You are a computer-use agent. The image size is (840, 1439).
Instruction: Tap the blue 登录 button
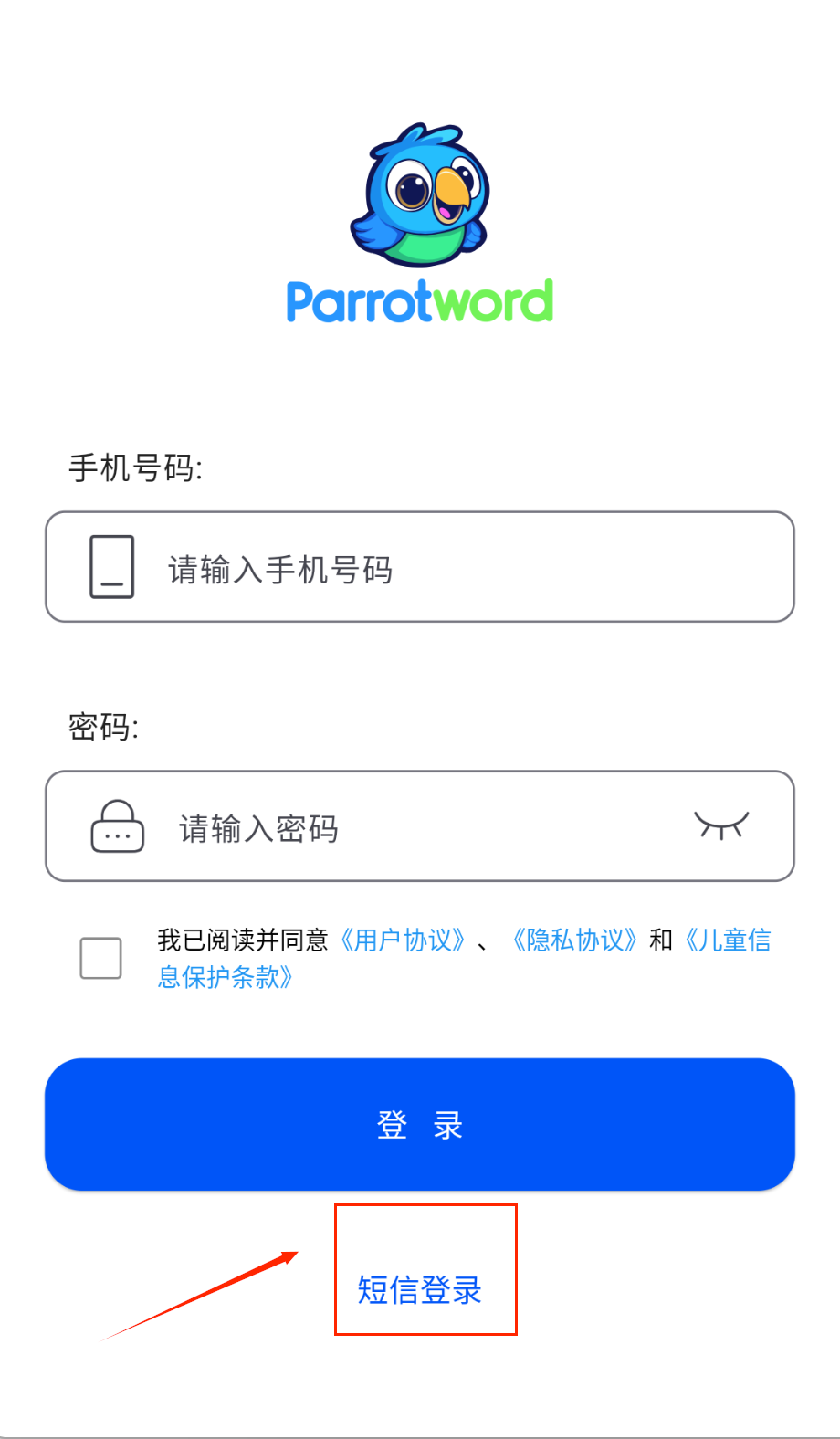pyautogui.click(x=420, y=1124)
